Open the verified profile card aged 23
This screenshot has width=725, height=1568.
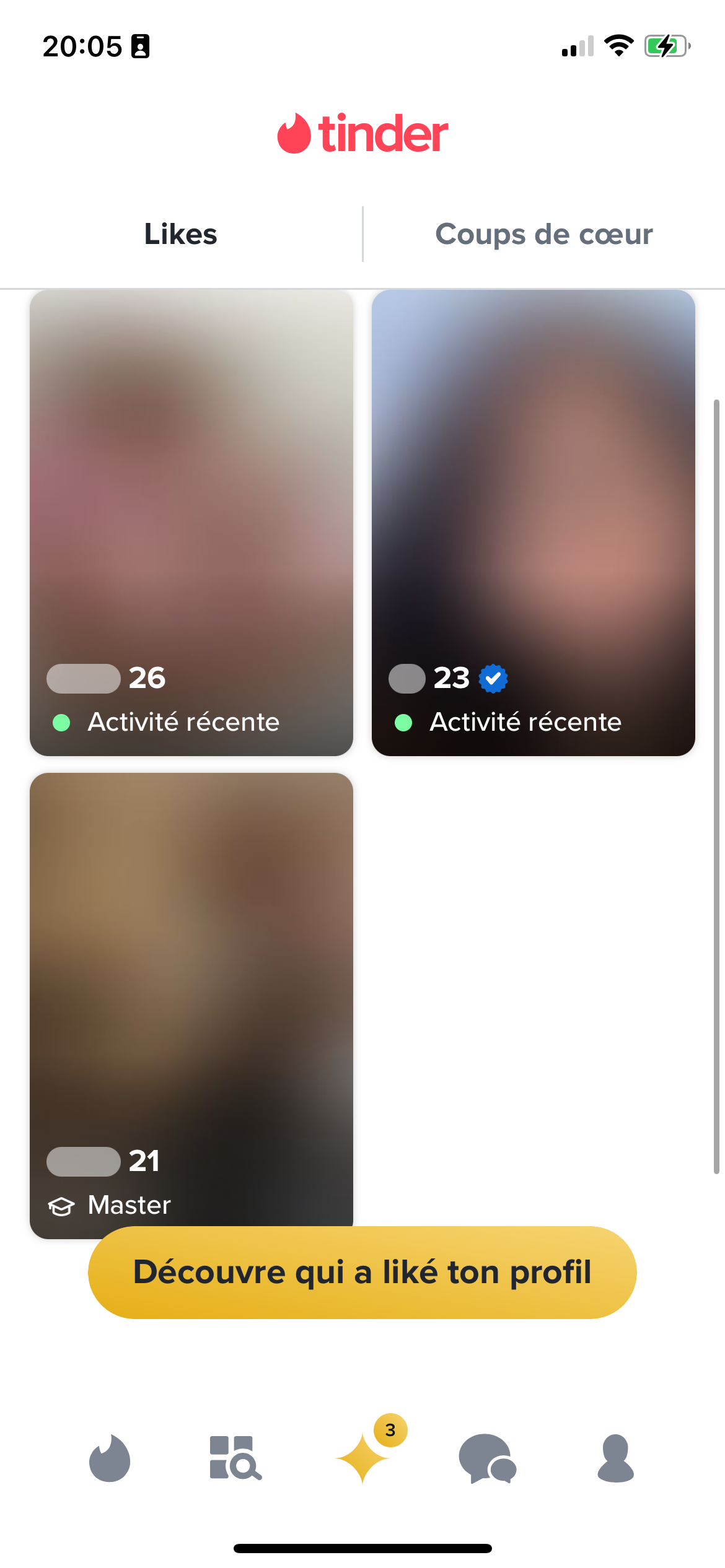coord(534,523)
